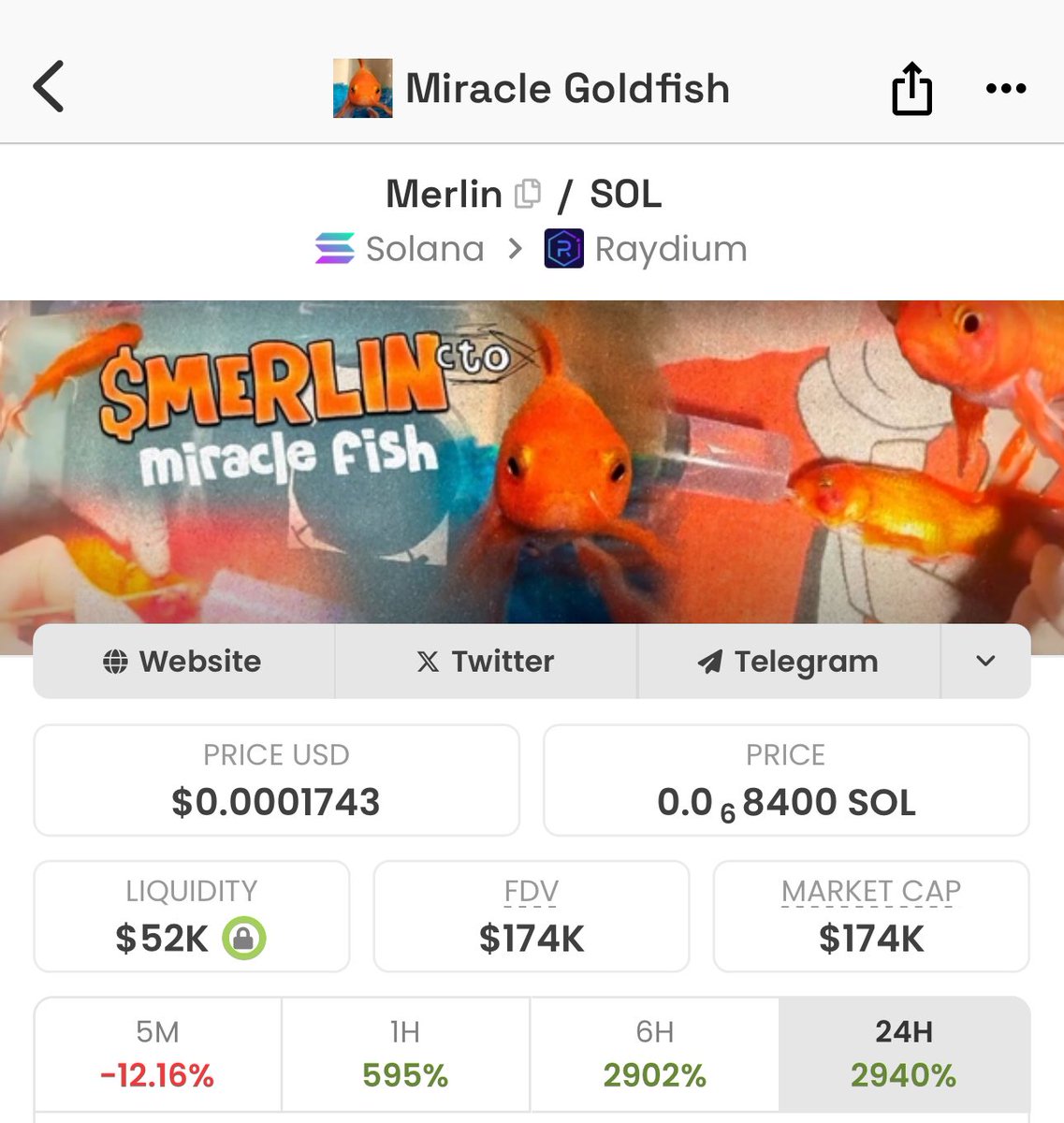Open the Telegram group link
This screenshot has width=1064, height=1123.
click(x=788, y=662)
